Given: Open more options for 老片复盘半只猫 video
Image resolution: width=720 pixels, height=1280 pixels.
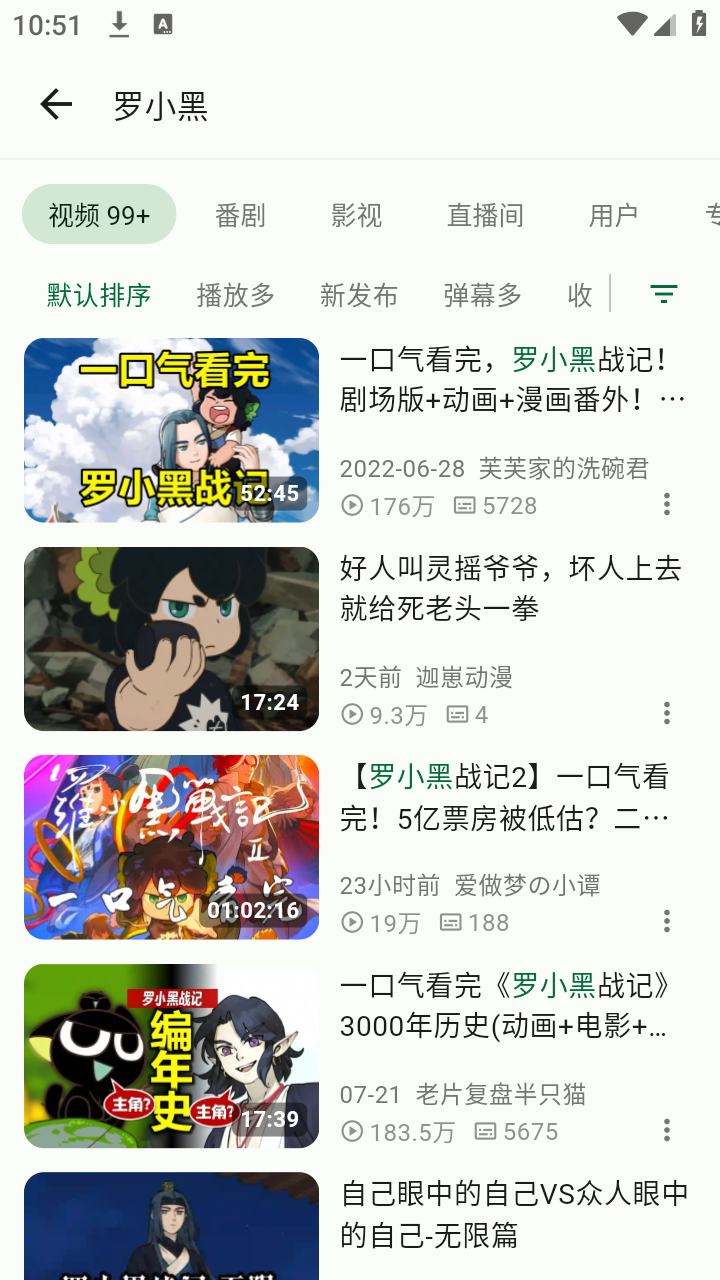Looking at the screenshot, I should [667, 1131].
